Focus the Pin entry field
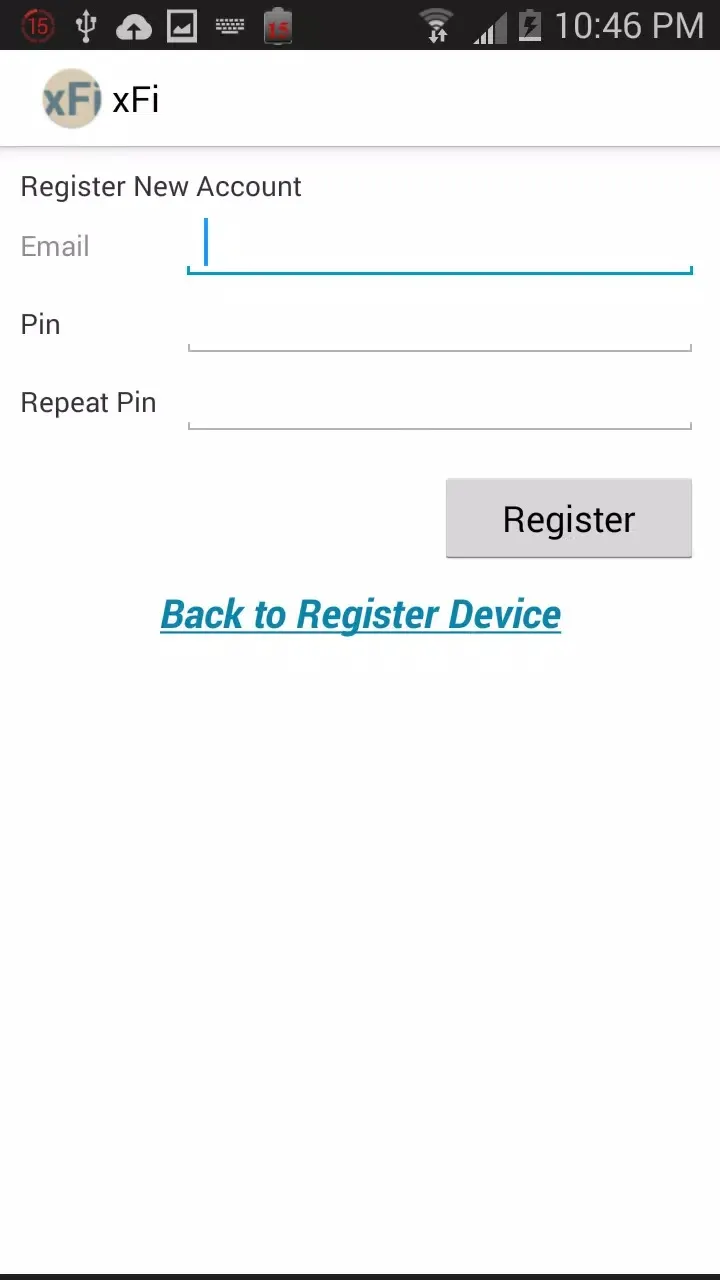 point(440,324)
